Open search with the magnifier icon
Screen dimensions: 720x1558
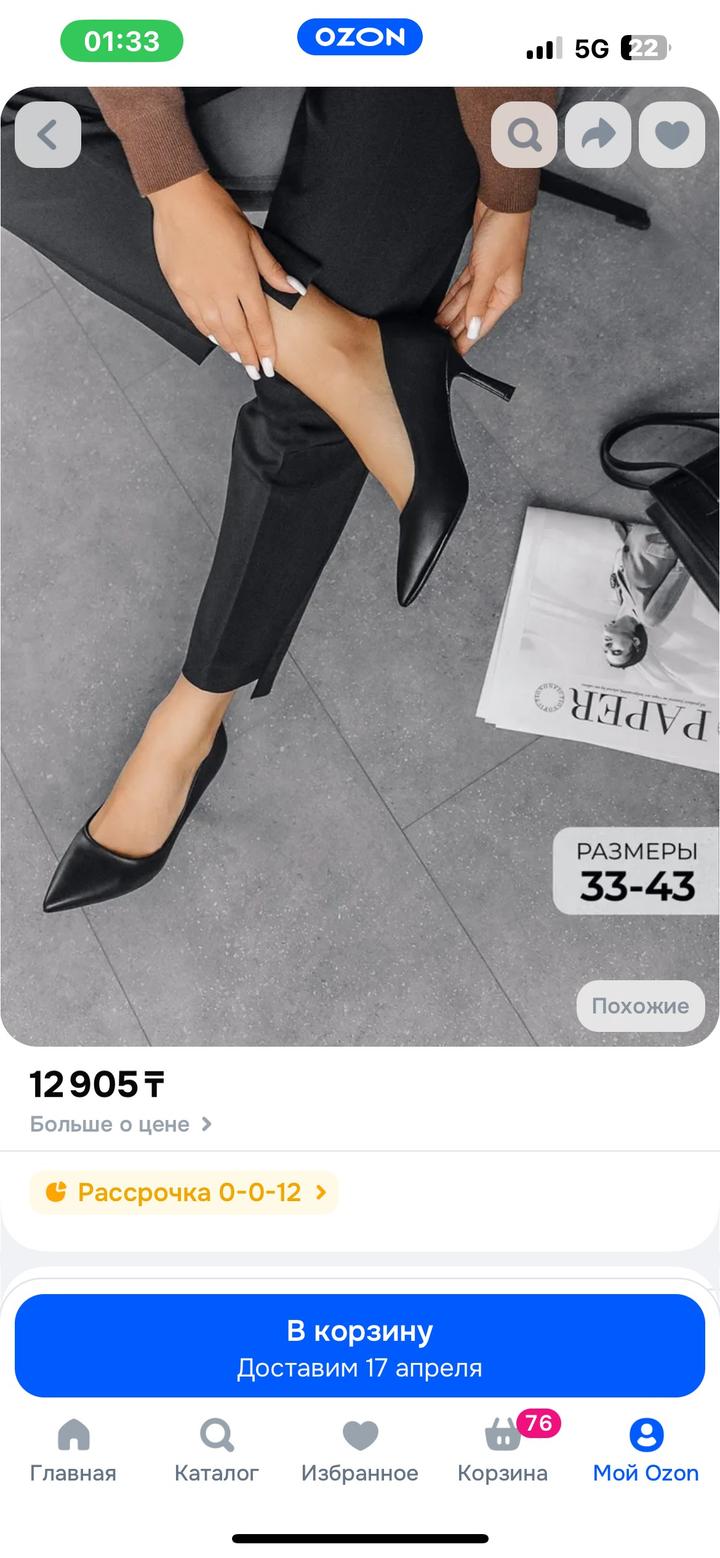point(524,135)
